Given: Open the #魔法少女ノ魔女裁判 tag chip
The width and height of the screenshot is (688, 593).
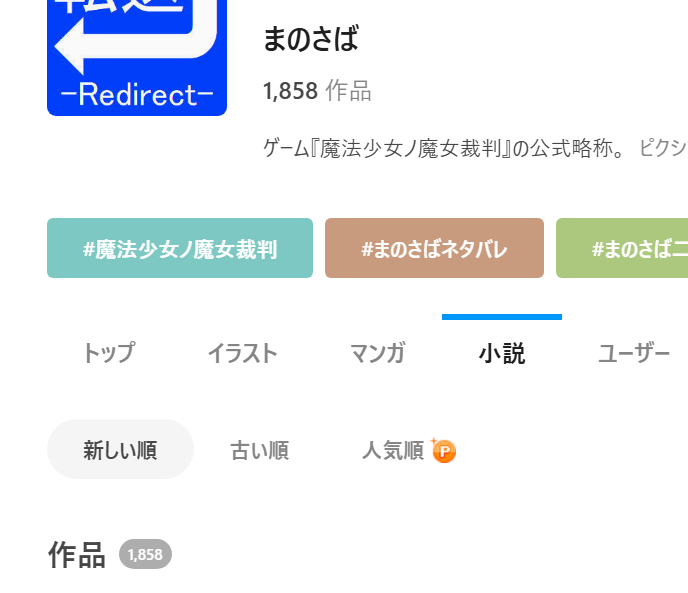Looking at the screenshot, I should 180,248.
